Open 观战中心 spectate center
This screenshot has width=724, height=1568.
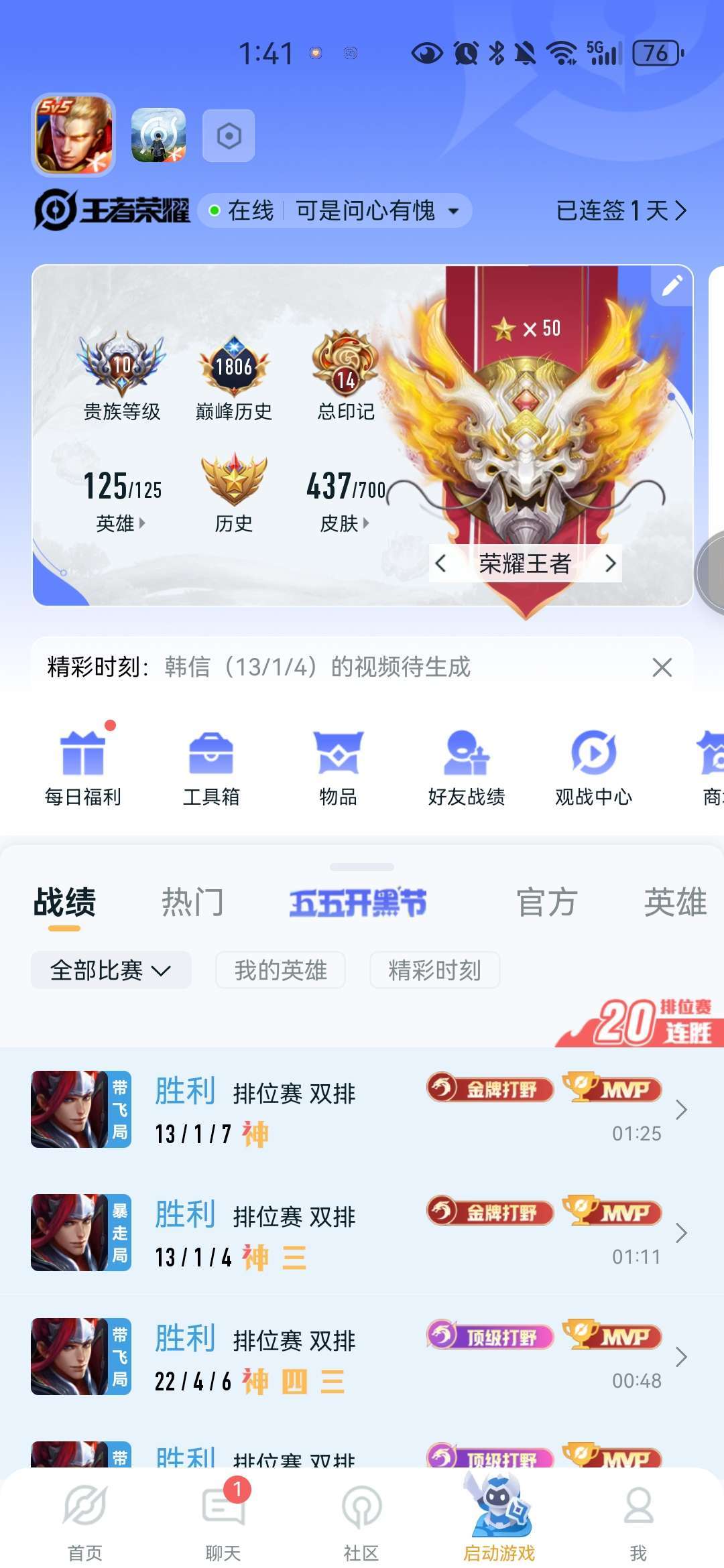pyautogui.click(x=594, y=767)
